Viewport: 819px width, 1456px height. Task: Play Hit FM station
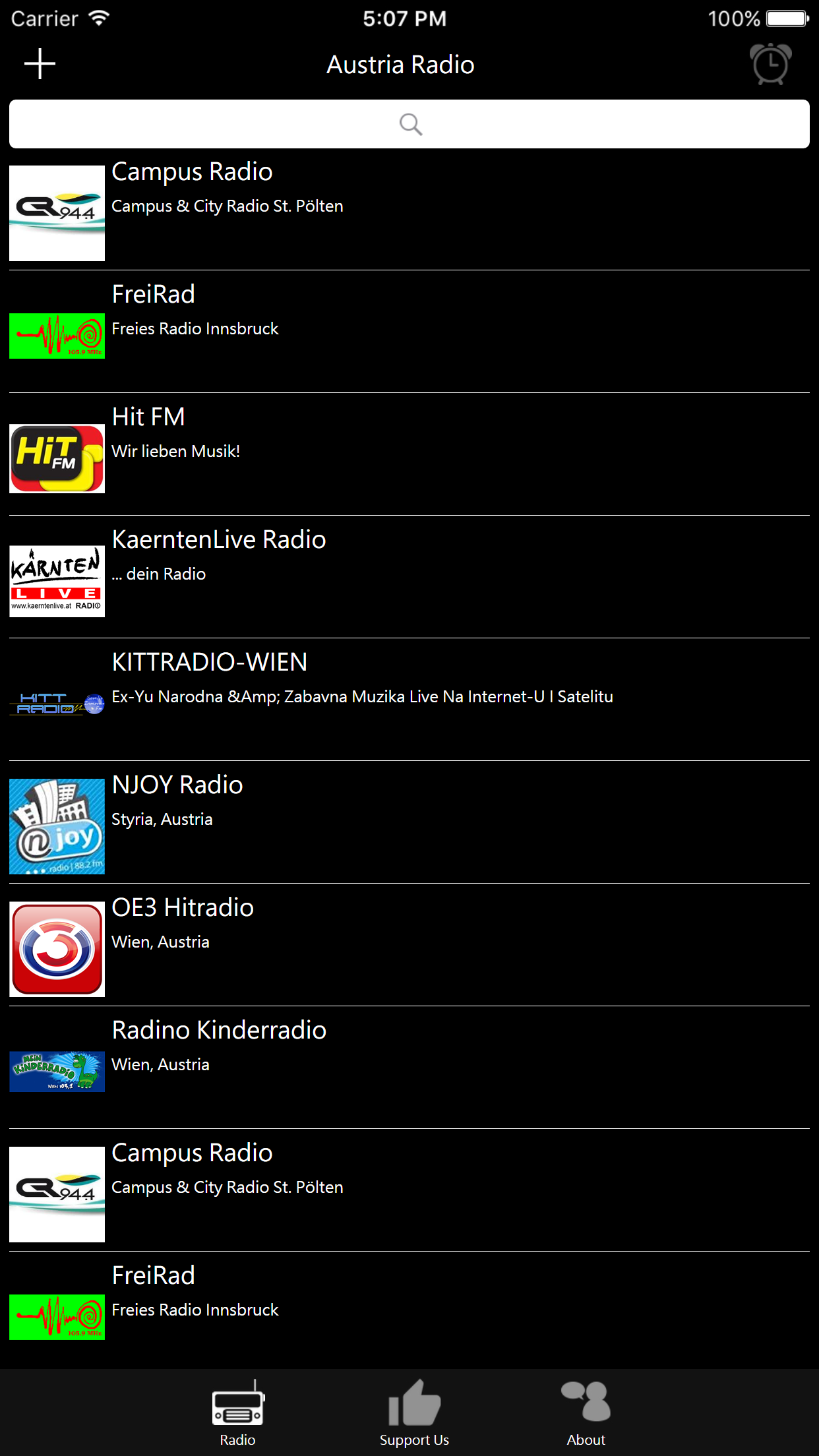click(x=409, y=454)
